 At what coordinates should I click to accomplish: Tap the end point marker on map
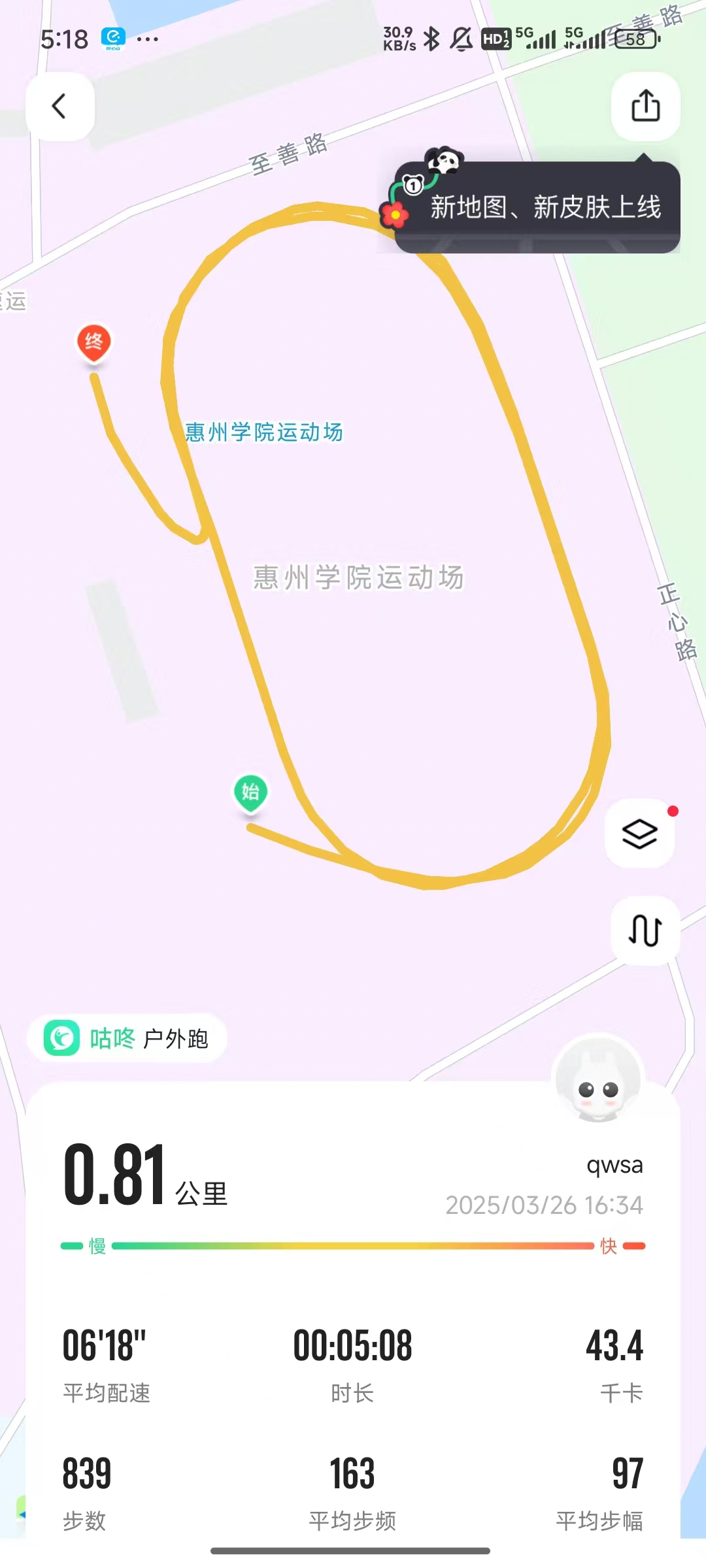pos(94,344)
